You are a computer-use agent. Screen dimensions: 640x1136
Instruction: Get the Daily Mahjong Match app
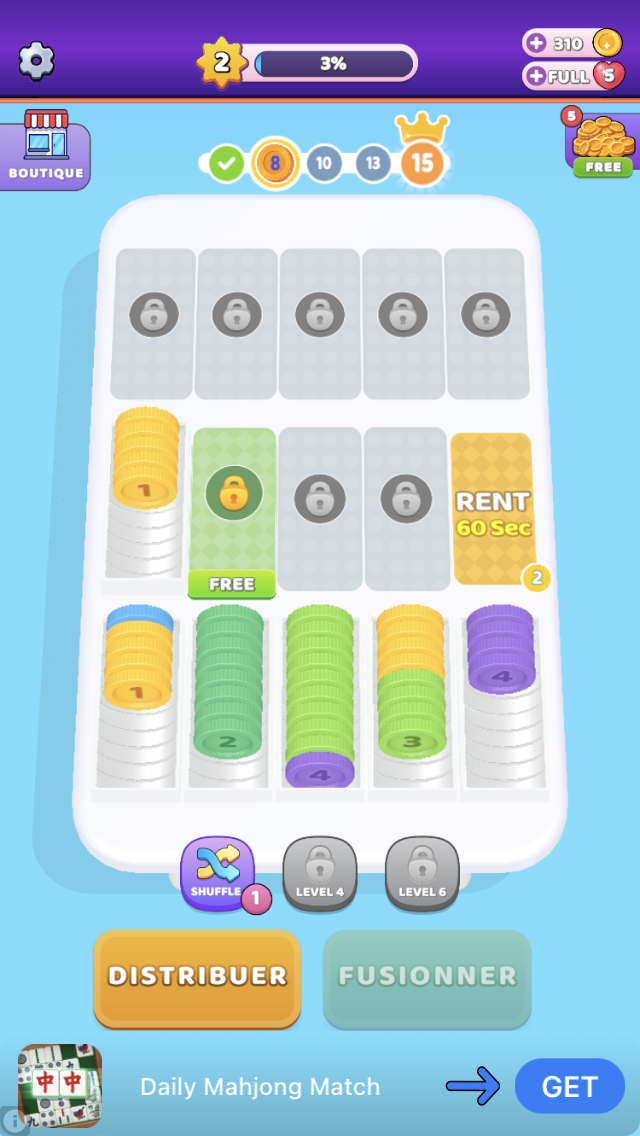(x=569, y=1086)
